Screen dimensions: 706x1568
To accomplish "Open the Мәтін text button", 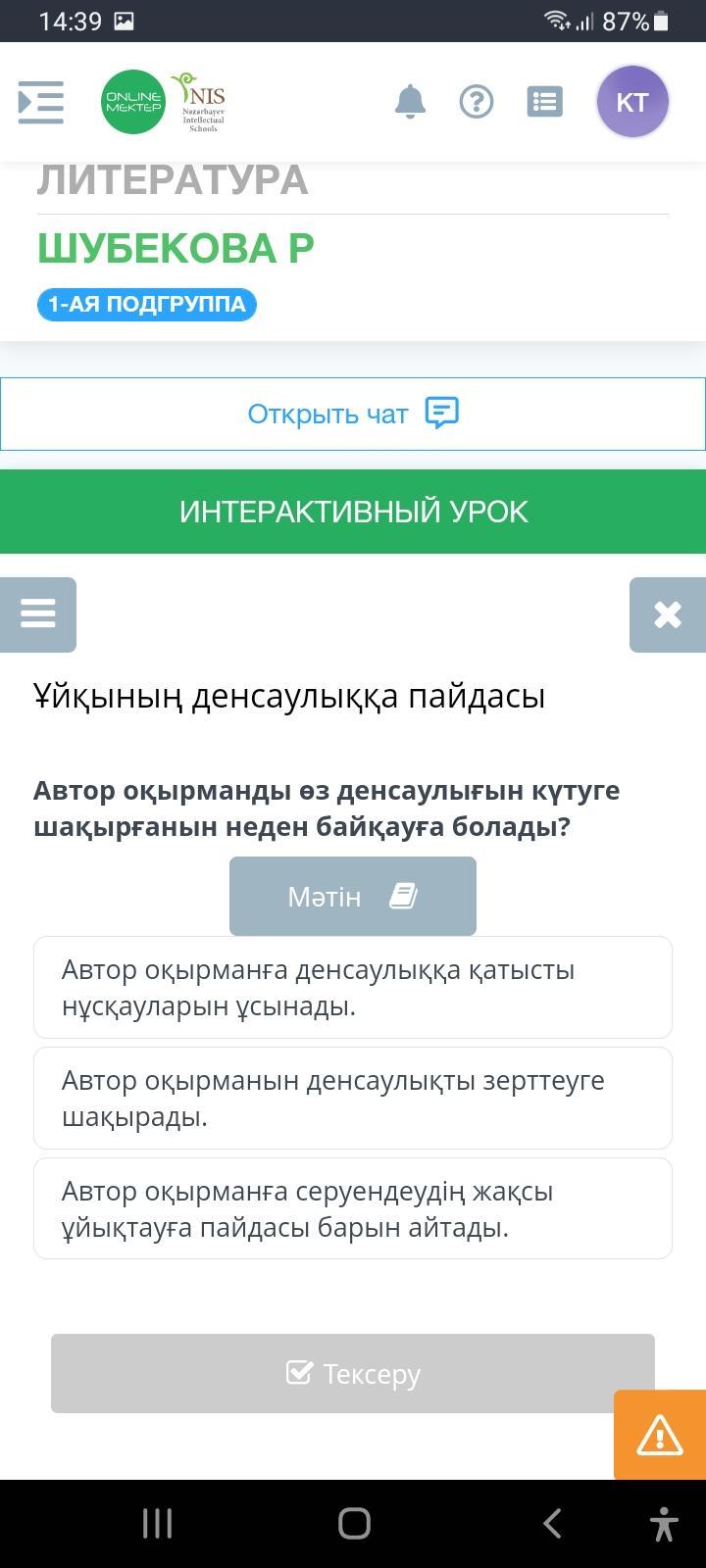I will point(353,896).
